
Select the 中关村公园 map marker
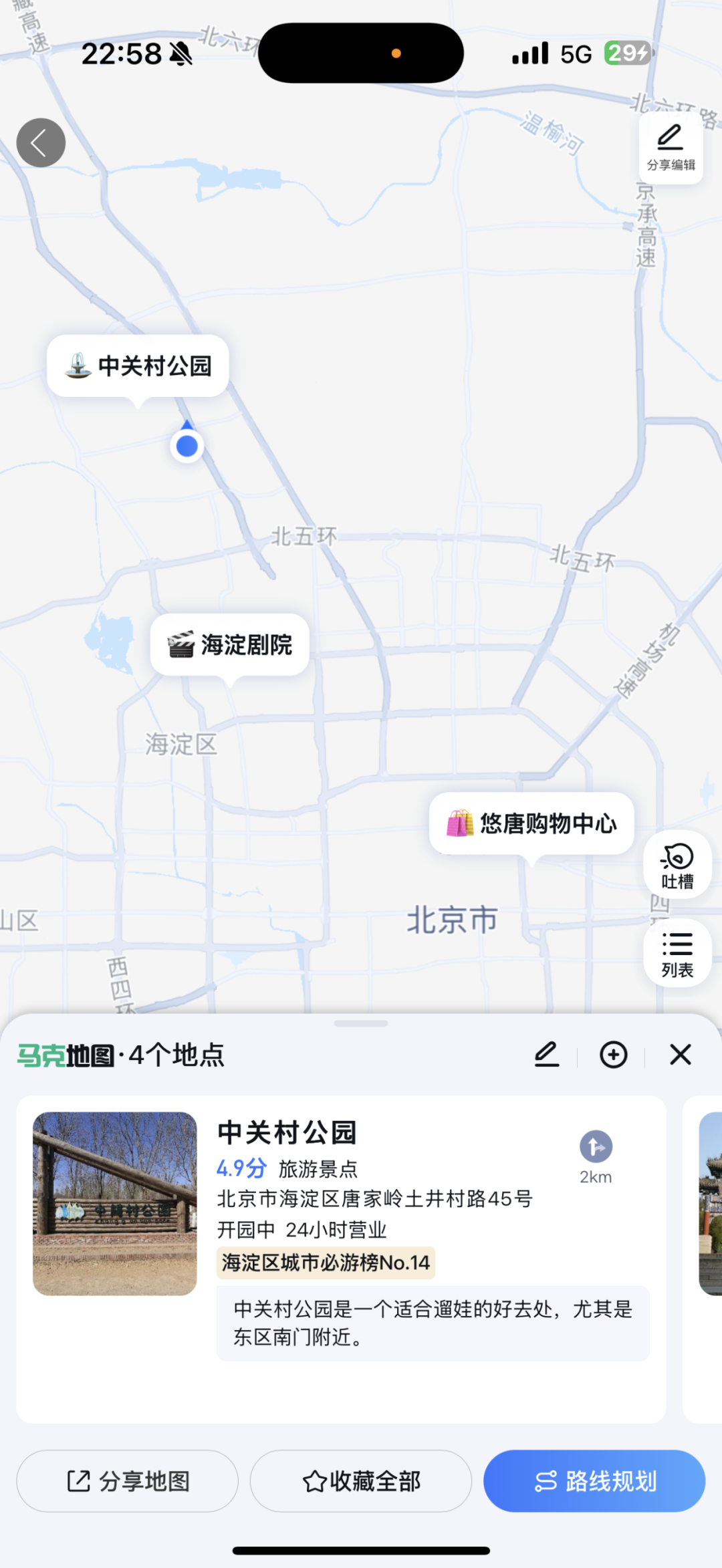click(x=137, y=366)
